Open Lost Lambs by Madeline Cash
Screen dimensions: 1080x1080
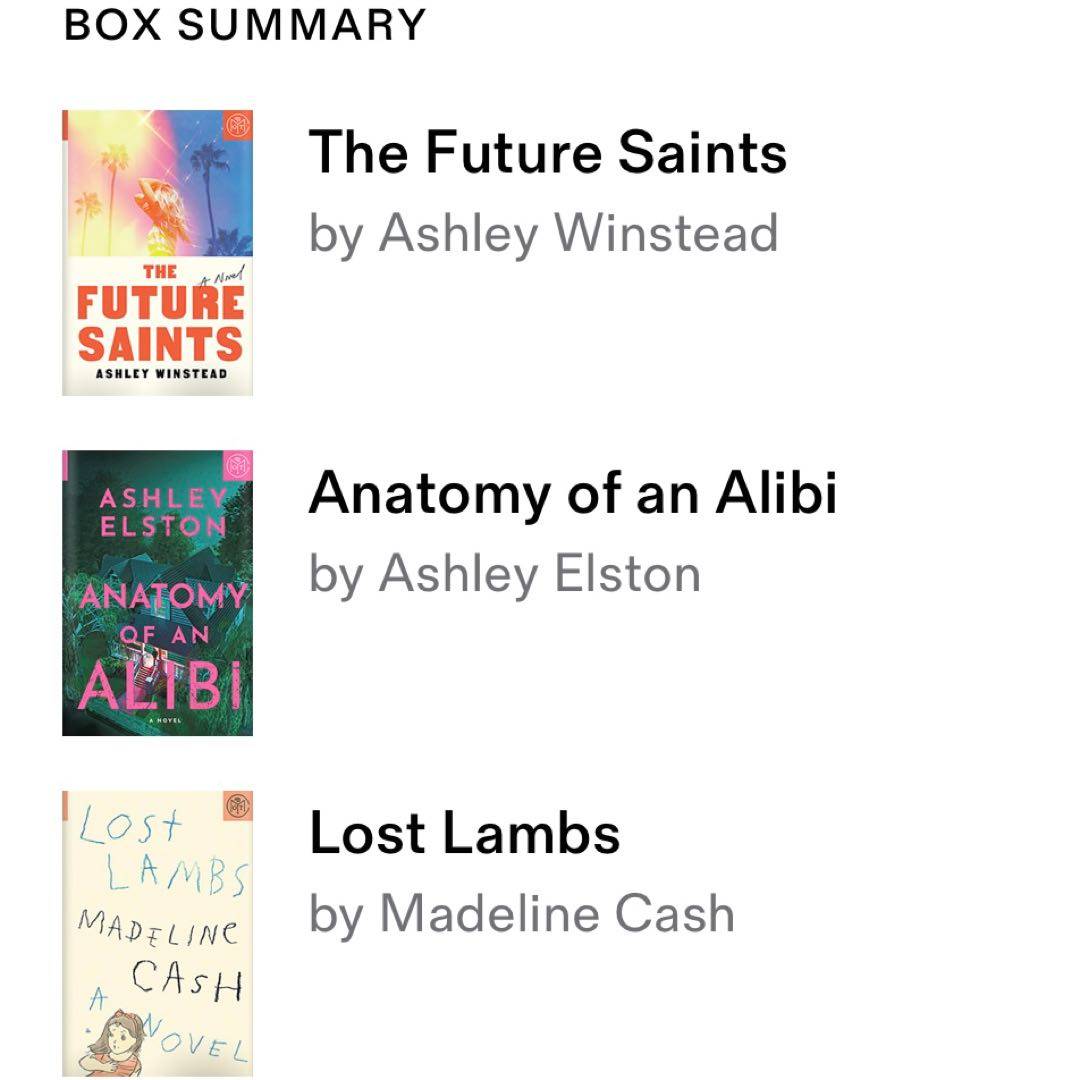pyautogui.click(x=464, y=833)
